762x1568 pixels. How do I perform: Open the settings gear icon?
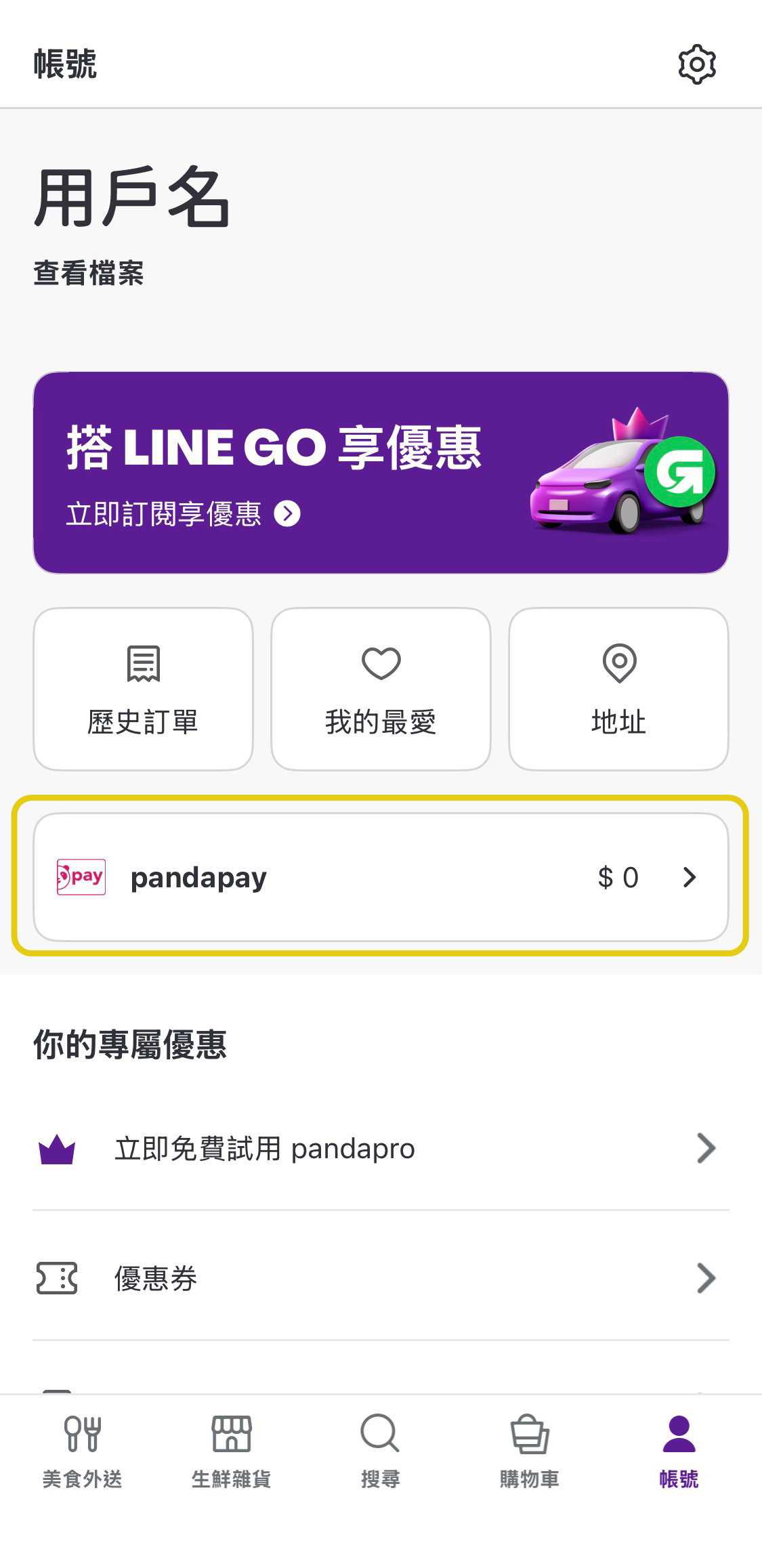pos(697,65)
